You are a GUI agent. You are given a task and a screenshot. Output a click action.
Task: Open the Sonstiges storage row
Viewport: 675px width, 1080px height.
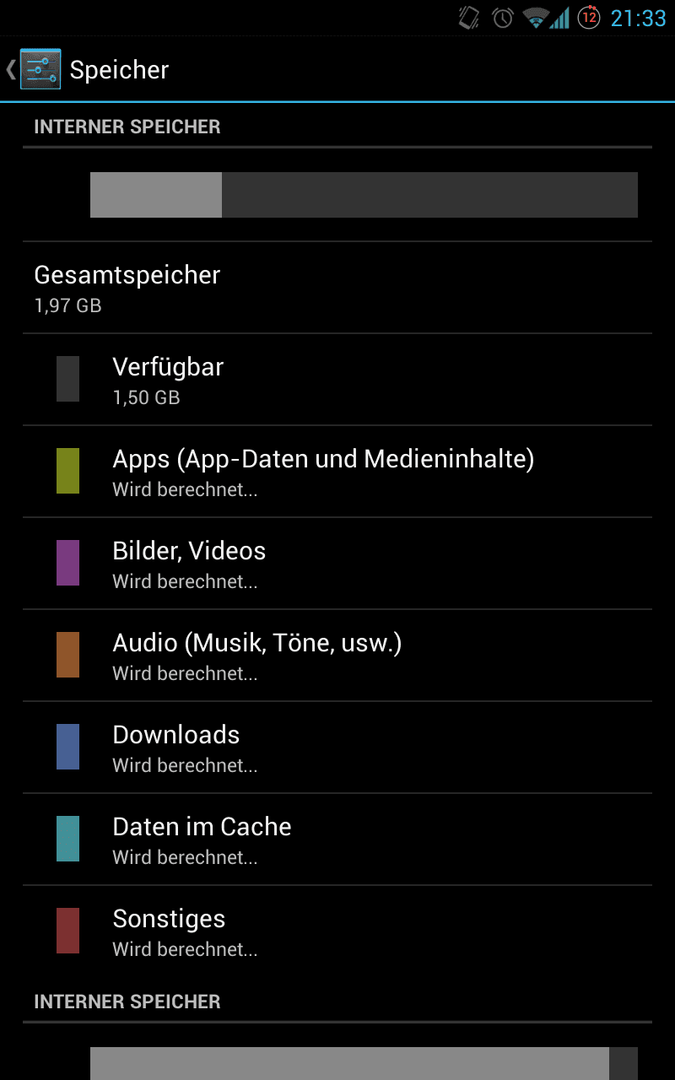[338, 931]
